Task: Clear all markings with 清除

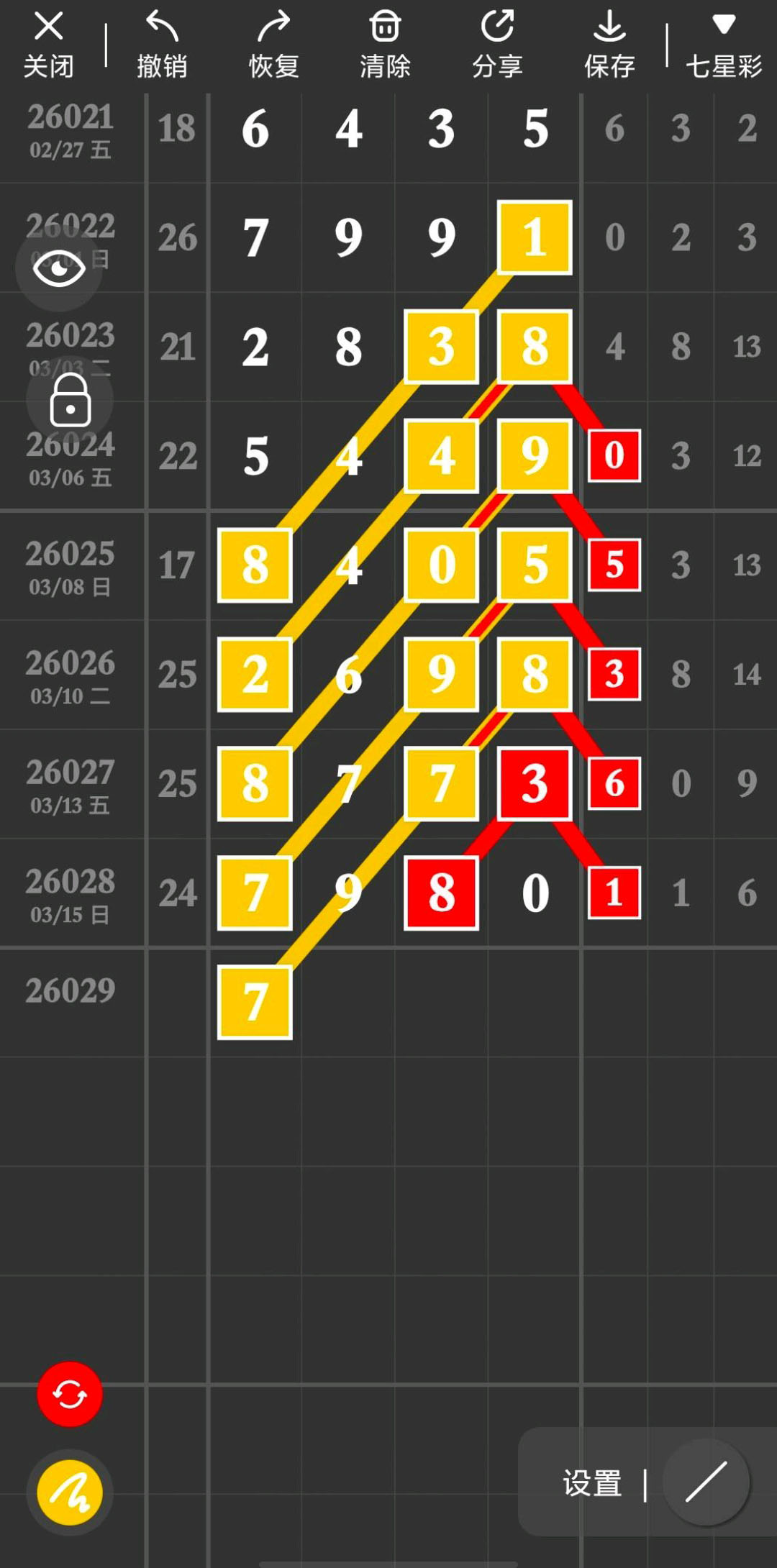Action: 385,45
